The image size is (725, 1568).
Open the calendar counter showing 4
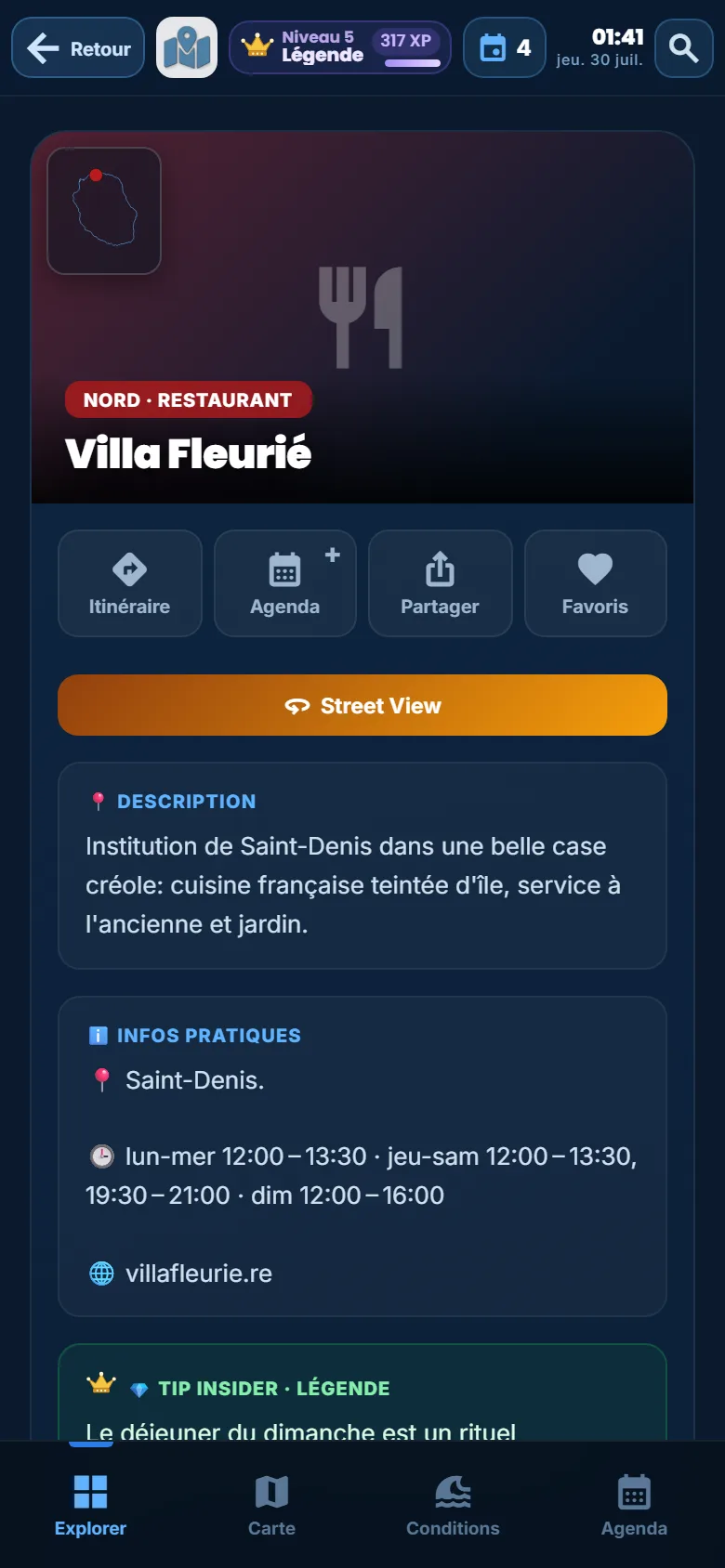[505, 47]
